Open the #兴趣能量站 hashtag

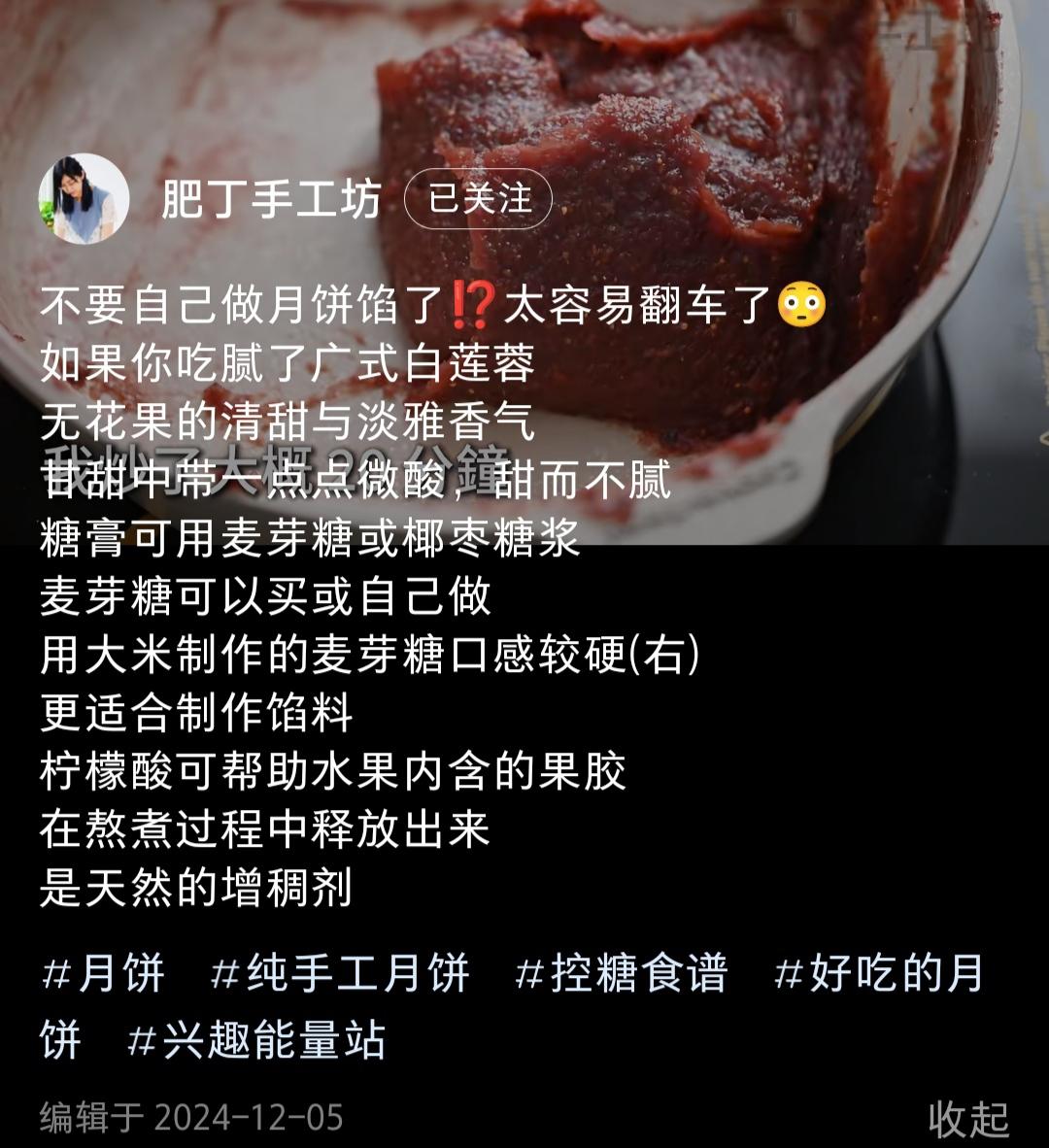tap(257, 1040)
